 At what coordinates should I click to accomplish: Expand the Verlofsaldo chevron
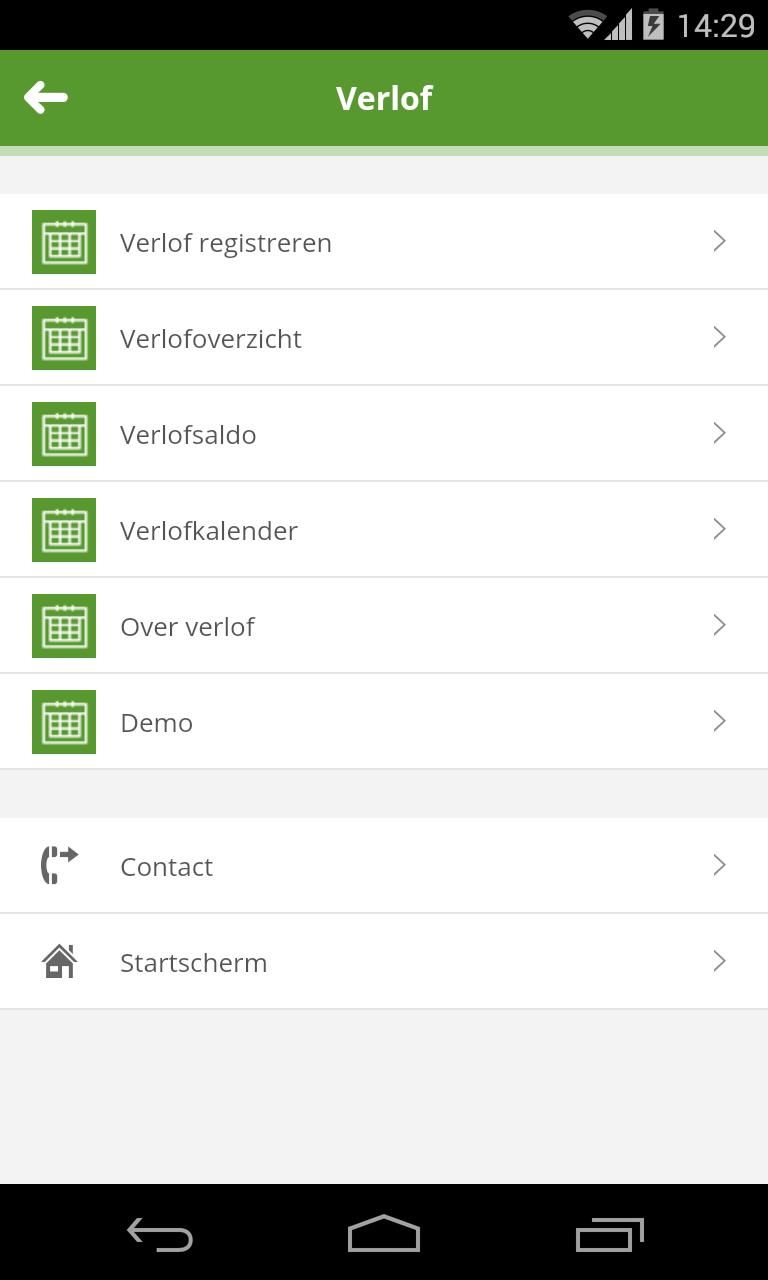tap(719, 433)
